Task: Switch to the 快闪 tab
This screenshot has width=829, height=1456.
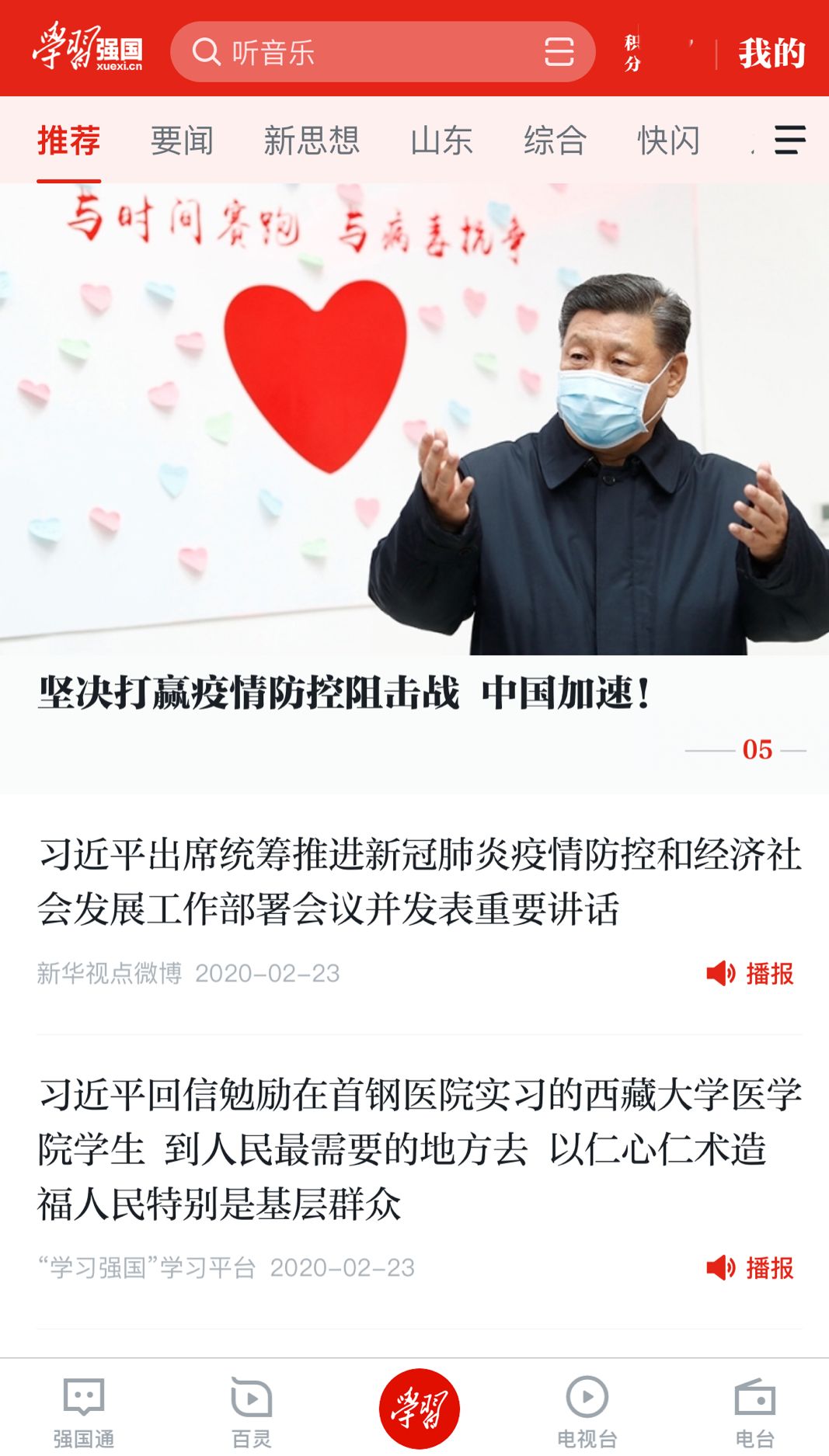Action: coord(668,141)
